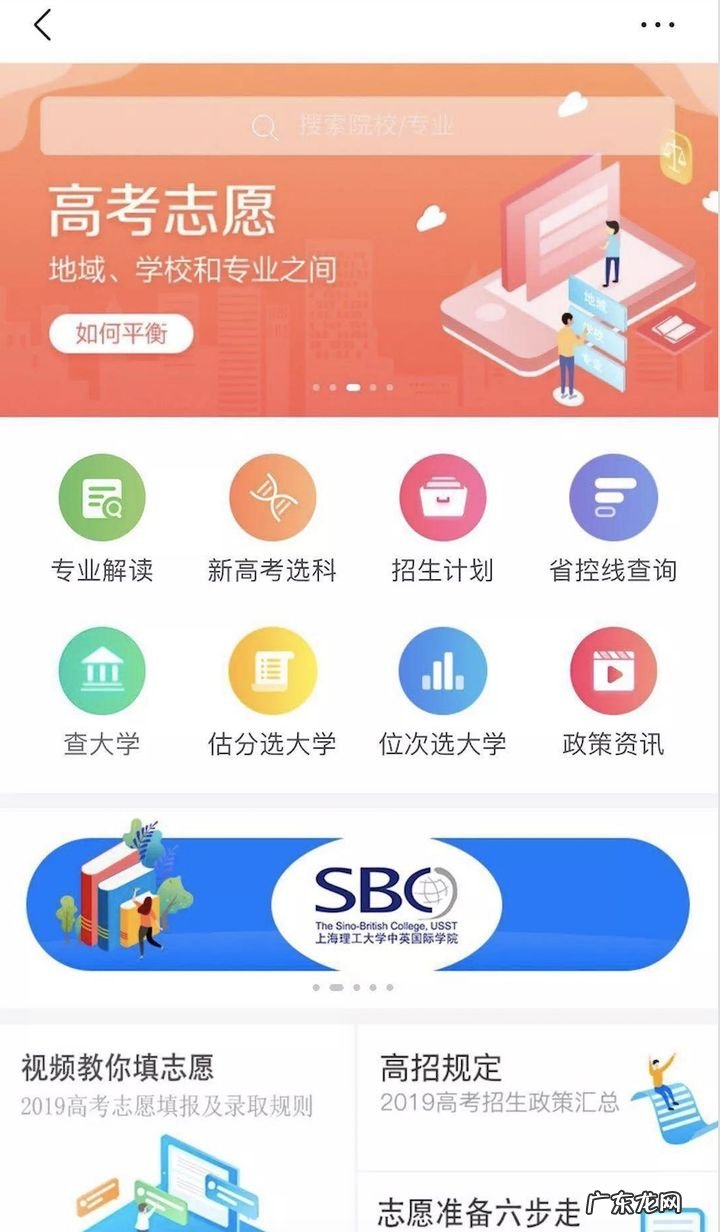Click the 高考志愿 banner headline
720x1232 pixels.
point(160,207)
